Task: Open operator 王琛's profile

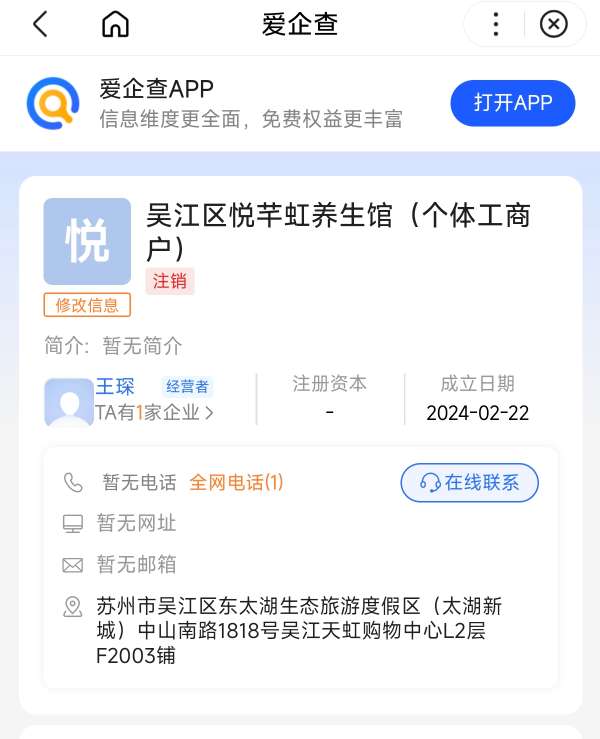Action: click(x=114, y=386)
